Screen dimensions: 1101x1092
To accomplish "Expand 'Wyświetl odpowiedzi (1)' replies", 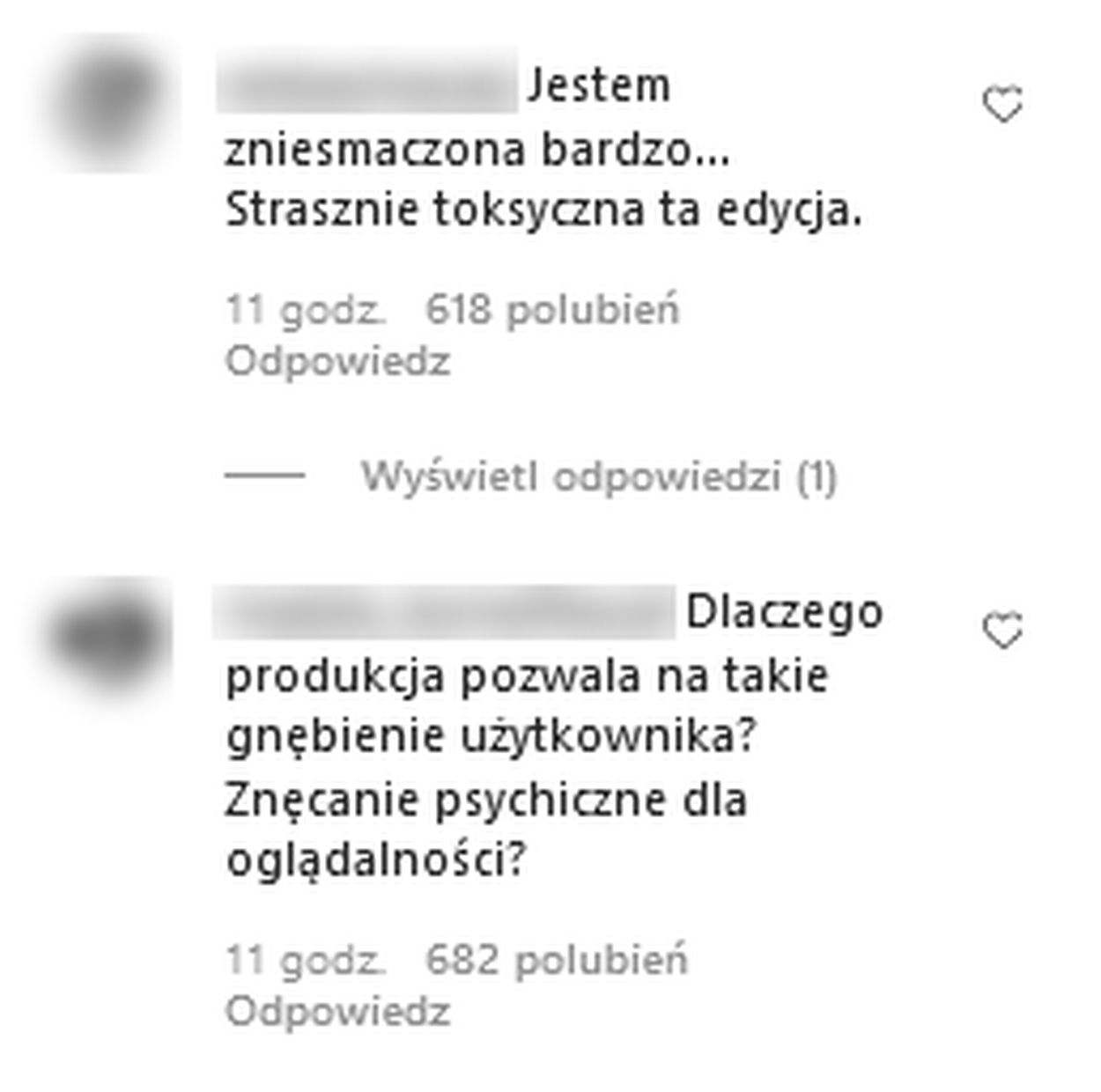I will pyautogui.click(x=598, y=477).
